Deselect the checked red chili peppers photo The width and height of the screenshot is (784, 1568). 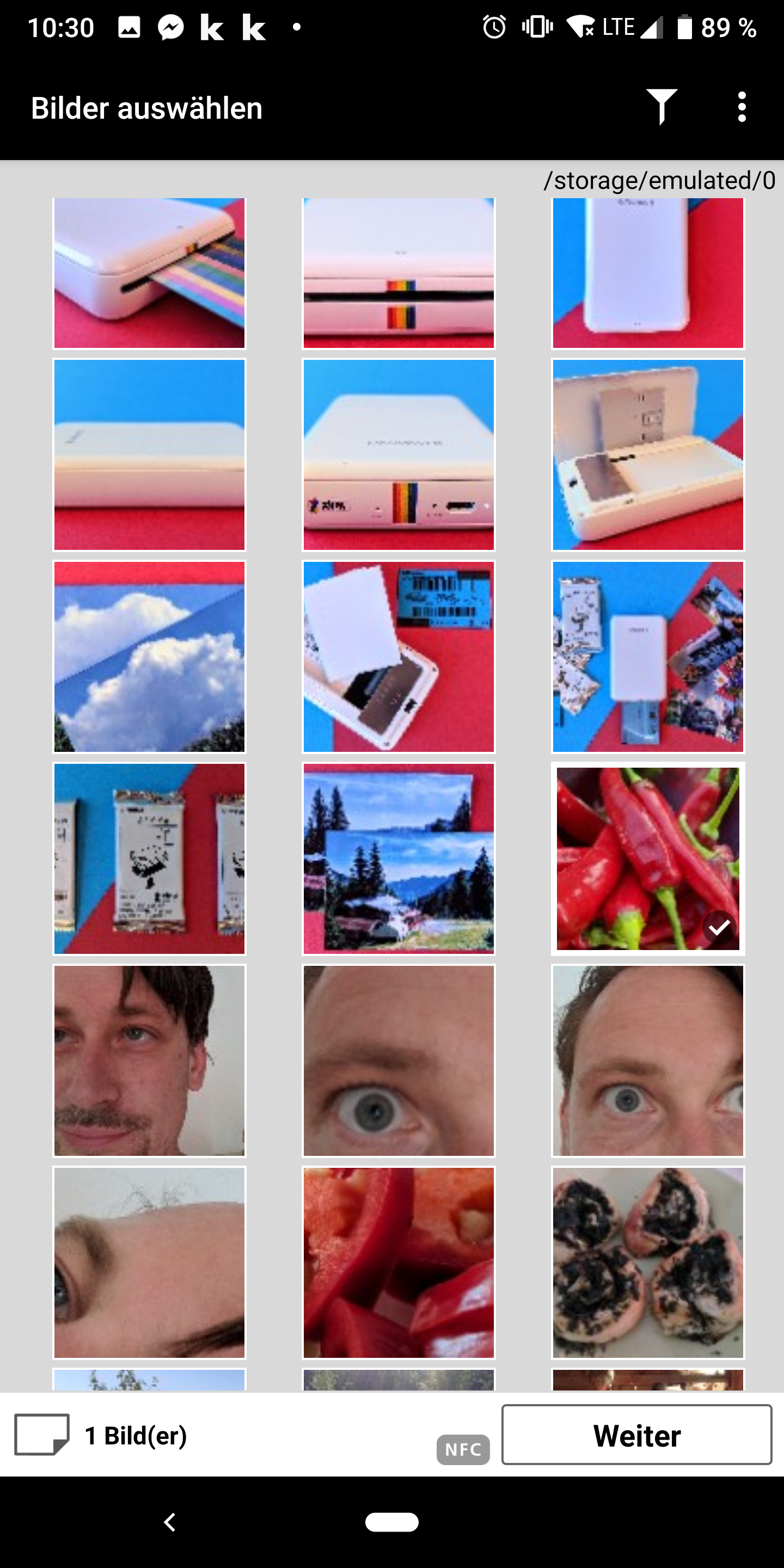648,858
